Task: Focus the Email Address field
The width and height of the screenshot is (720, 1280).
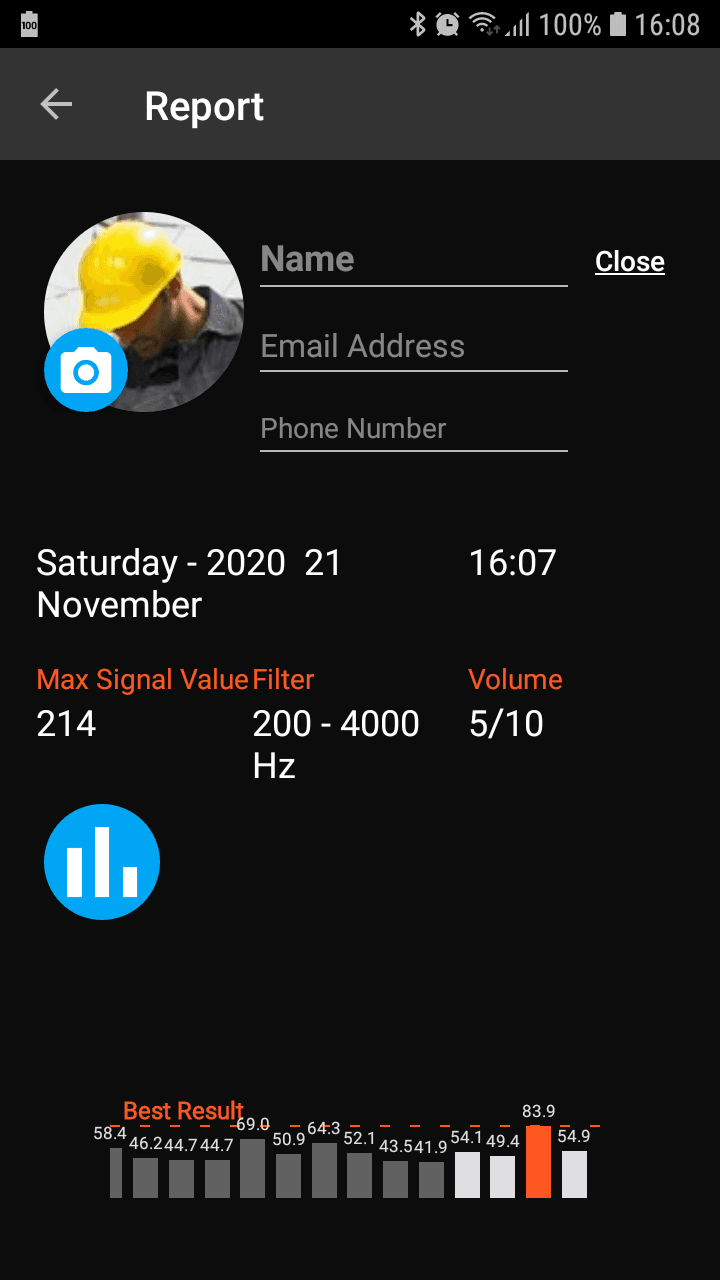Action: pos(413,347)
